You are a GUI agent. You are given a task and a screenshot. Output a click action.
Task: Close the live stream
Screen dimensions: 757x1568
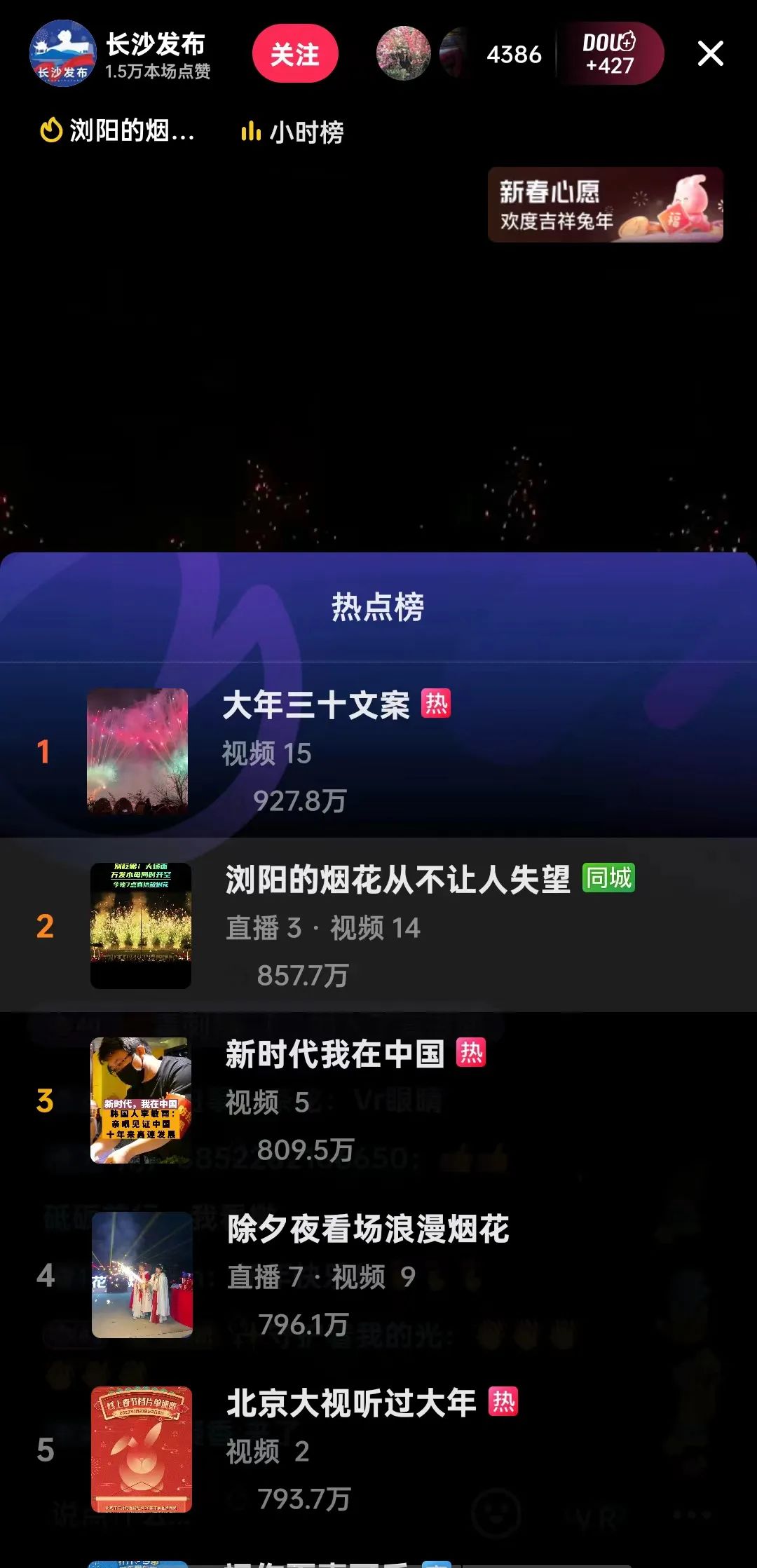pyautogui.click(x=710, y=54)
